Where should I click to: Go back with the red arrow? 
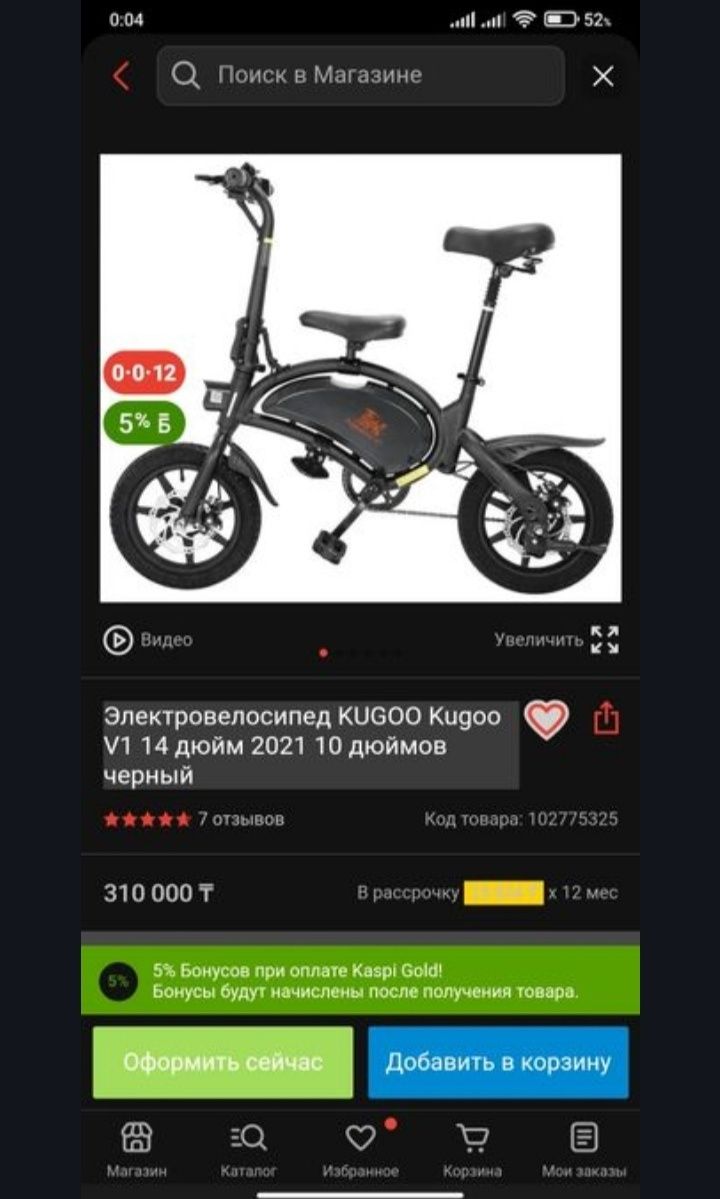click(121, 76)
